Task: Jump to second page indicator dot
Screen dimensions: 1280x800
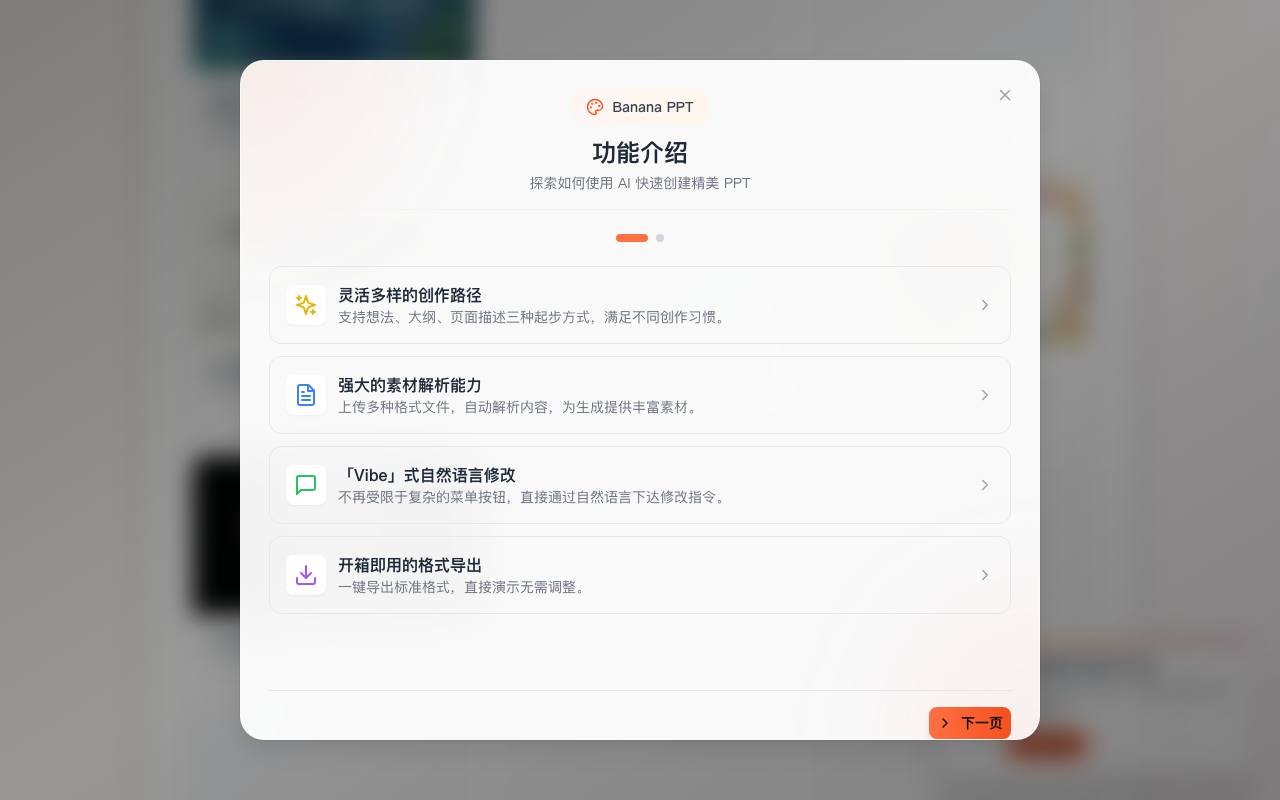Action: [x=660, y=238]
